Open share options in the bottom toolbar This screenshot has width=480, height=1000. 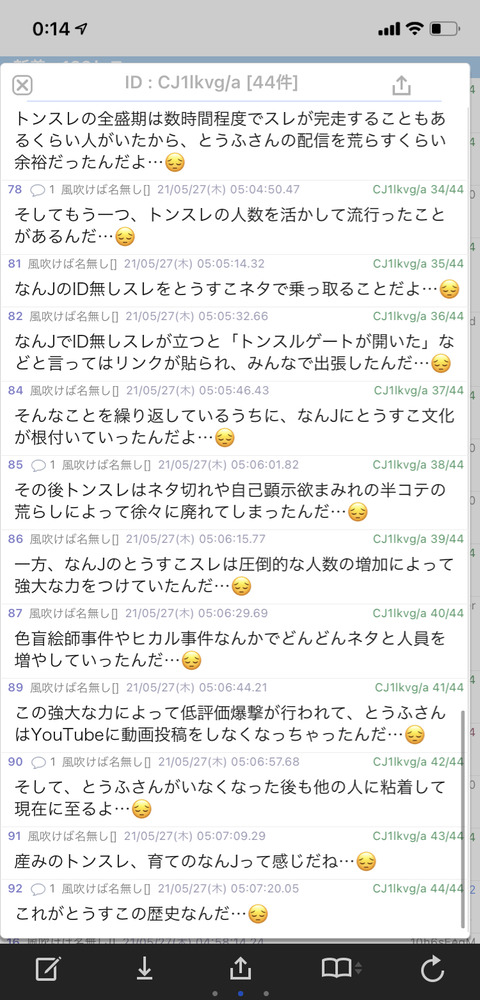tap(240, 969)
